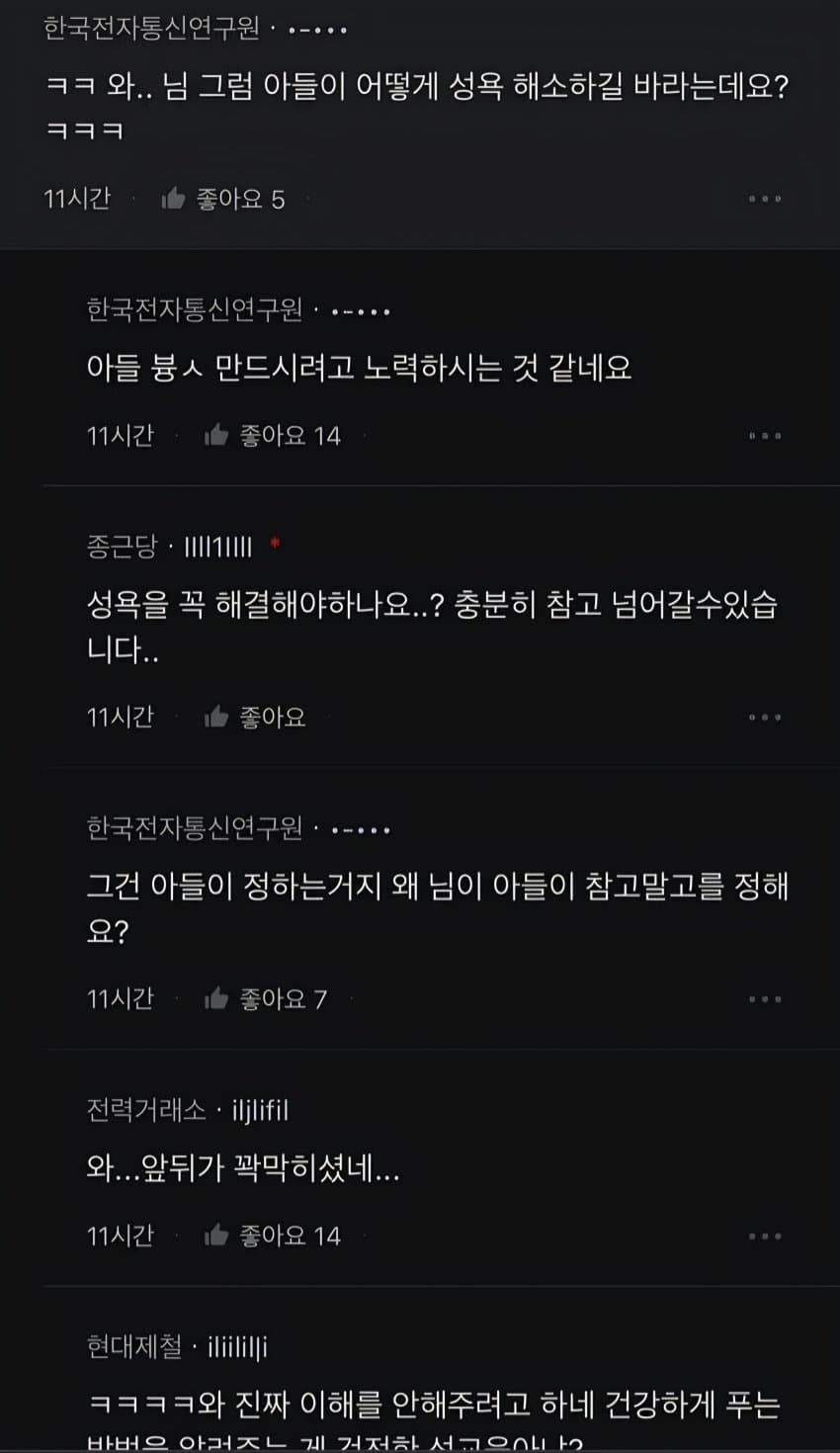
Task: Like the 종근당 reply about 성욕
Action: tap(217, 717)
